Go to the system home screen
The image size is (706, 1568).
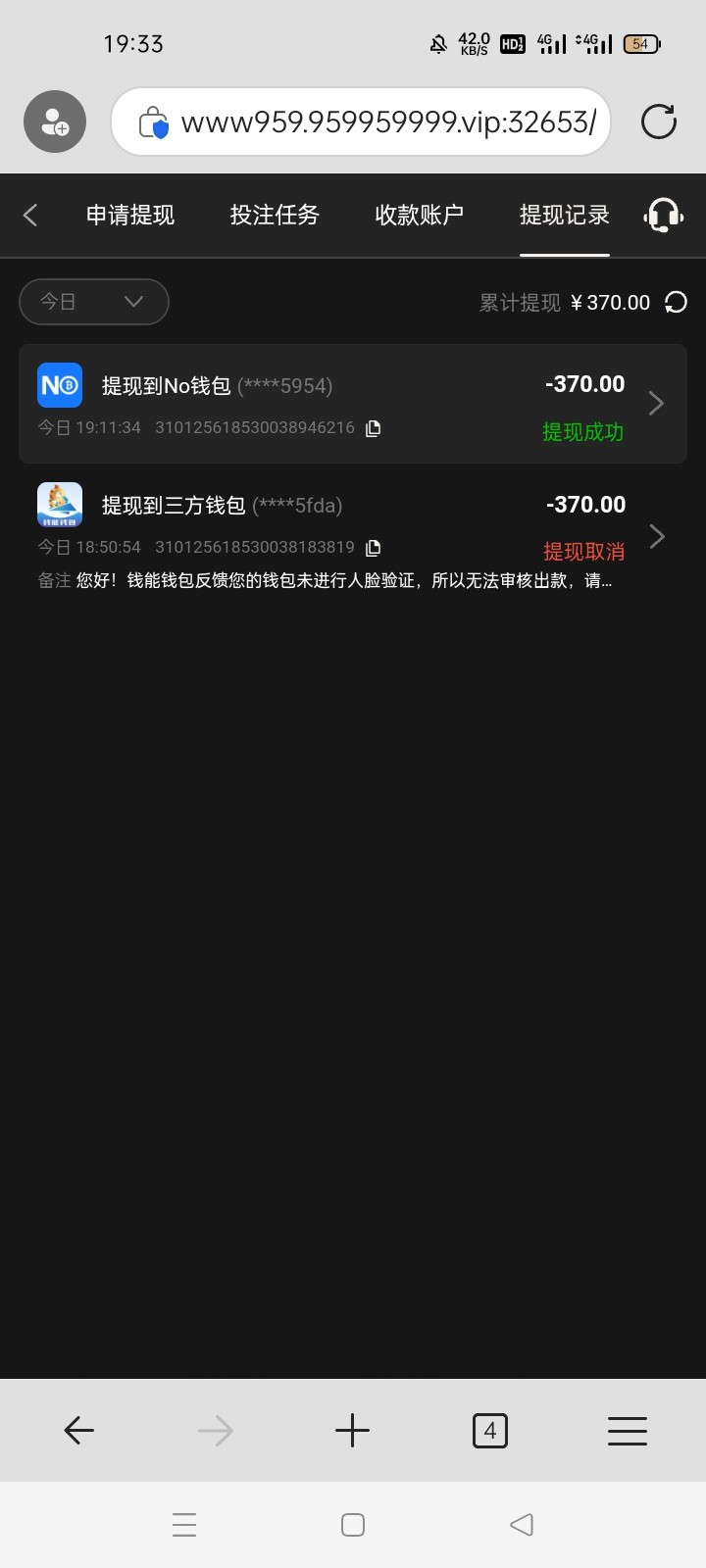(353, 1525)
